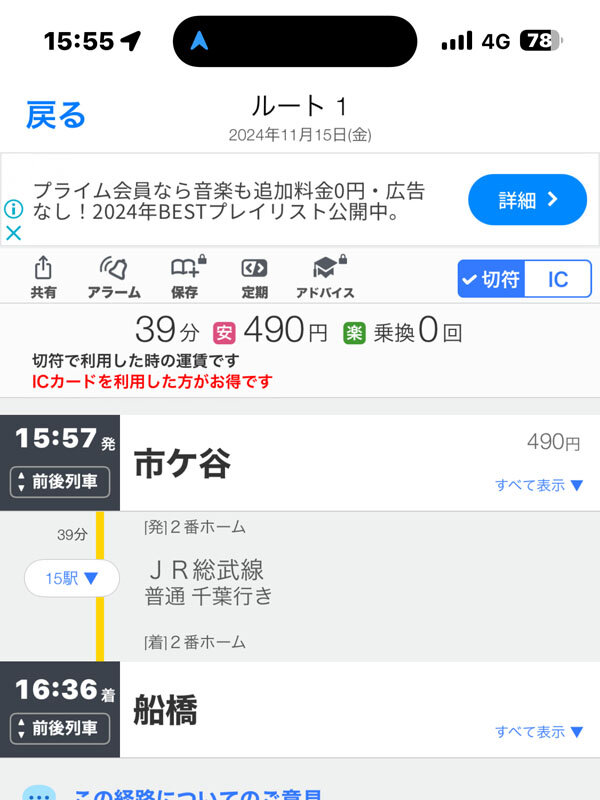
Task: Go back with the 戻る button
Action: click(56, 115)
